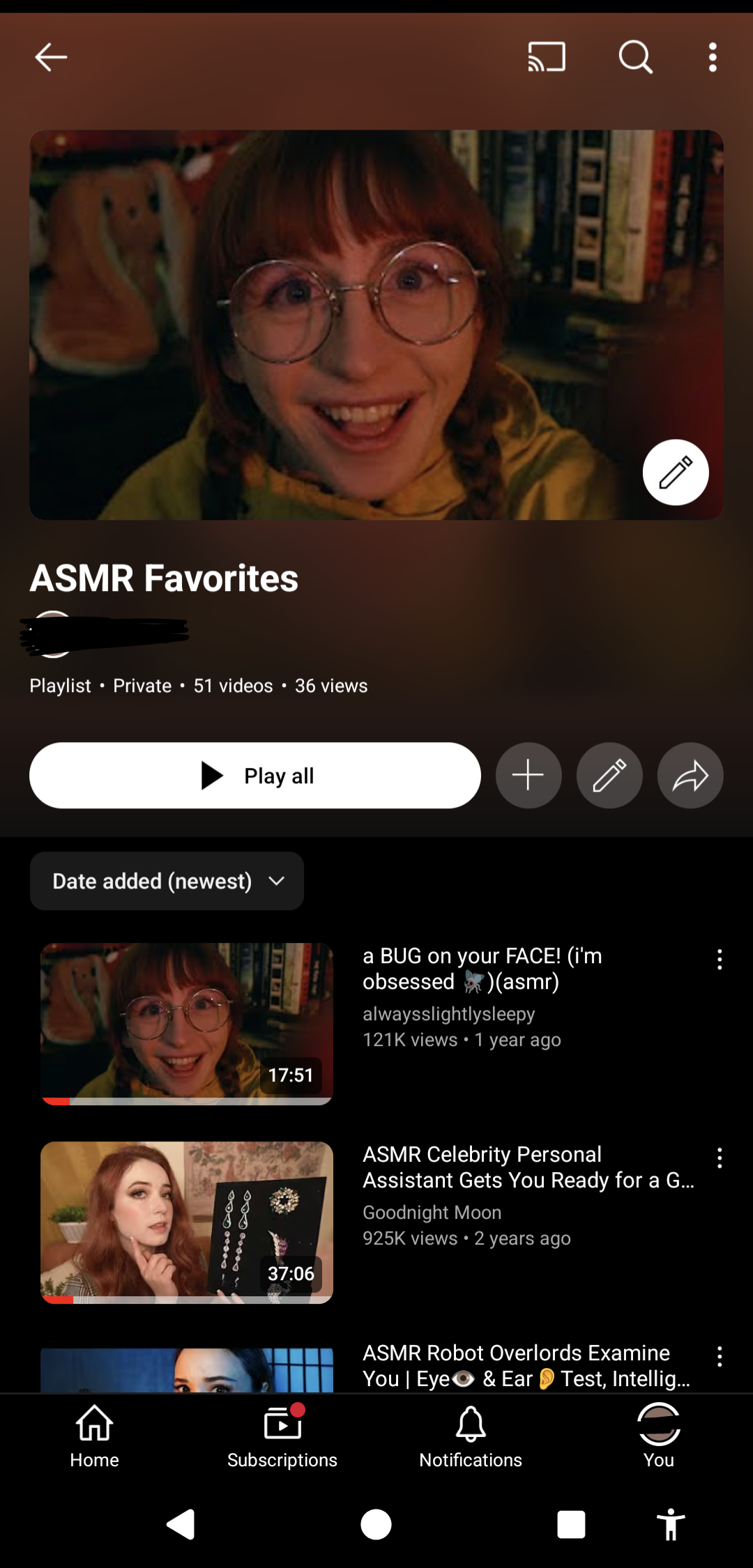Tap the system back button
Viewport: 753px width, 1568px height.
[x=181, y=1525]
